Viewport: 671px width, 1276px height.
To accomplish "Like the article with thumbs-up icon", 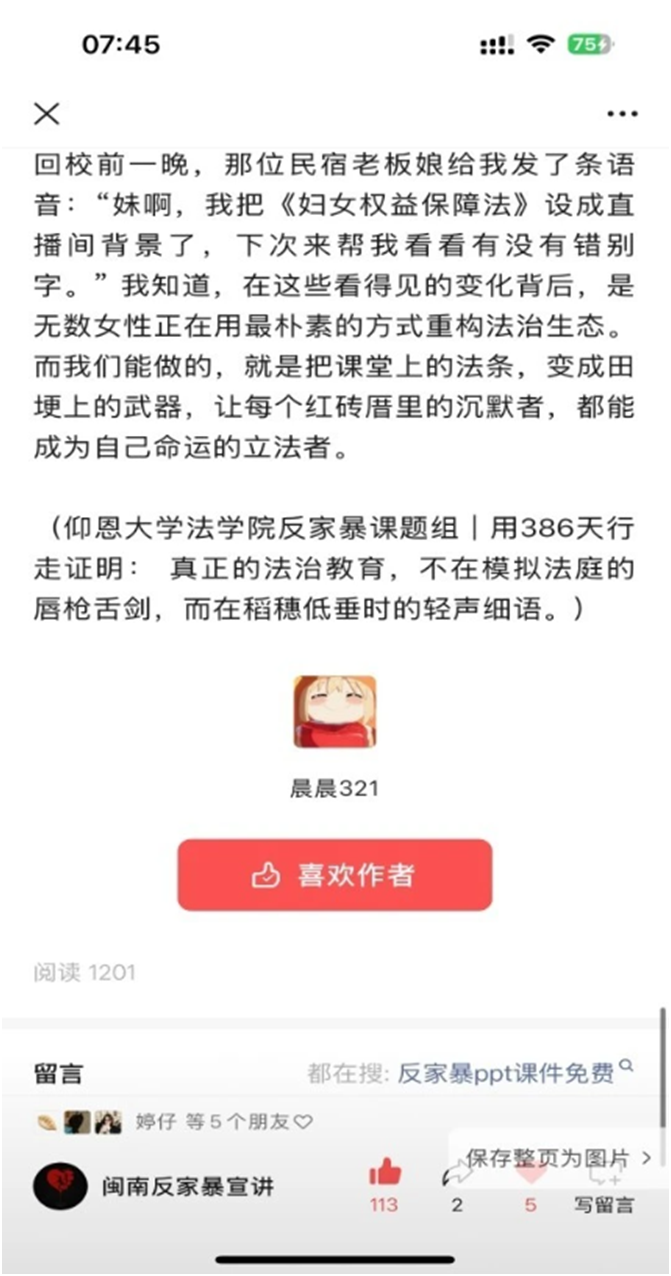I will pos(384,1174).
